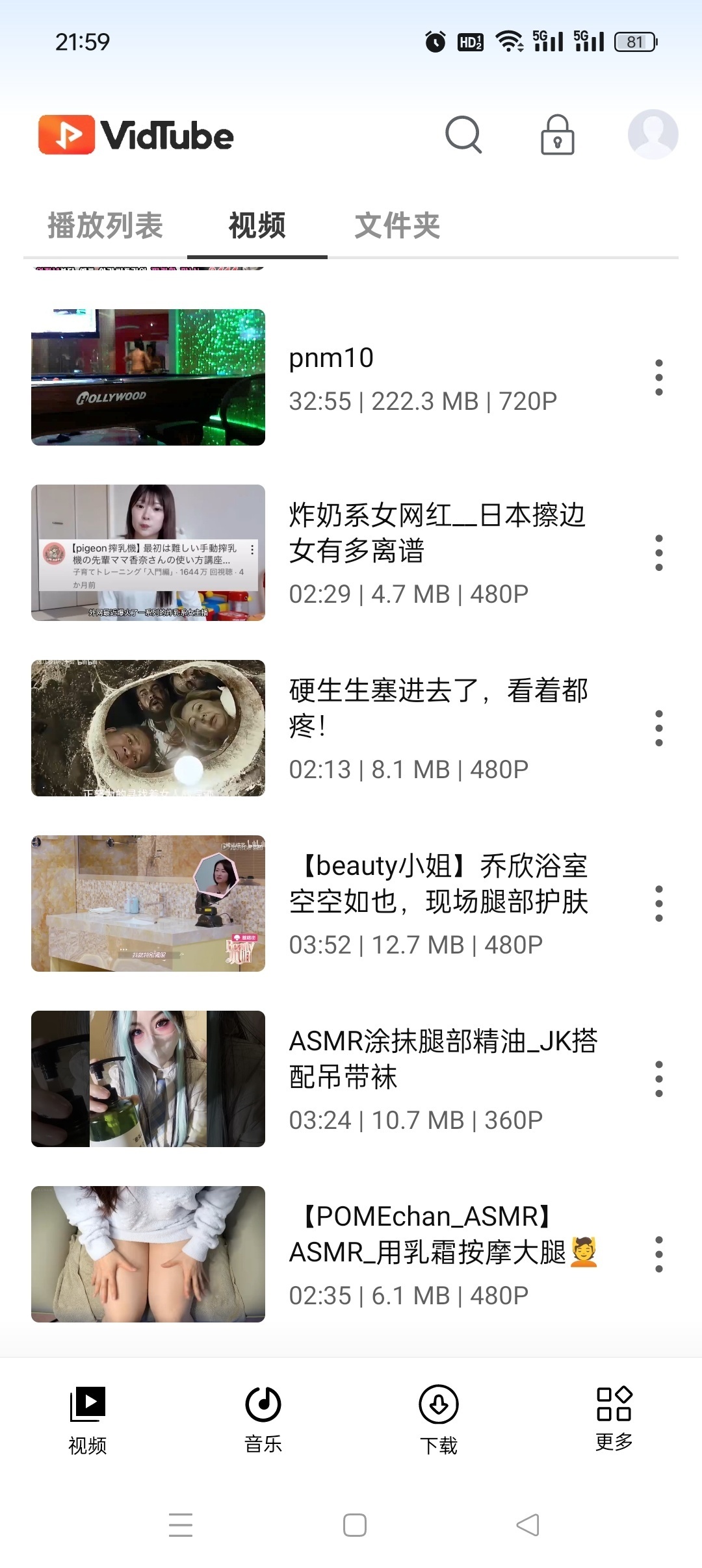The height and width of the screenshot is (1568, 702).
Task: Open the 音乐 music section
Action: pyautogui.click(x=263, y=1419)
